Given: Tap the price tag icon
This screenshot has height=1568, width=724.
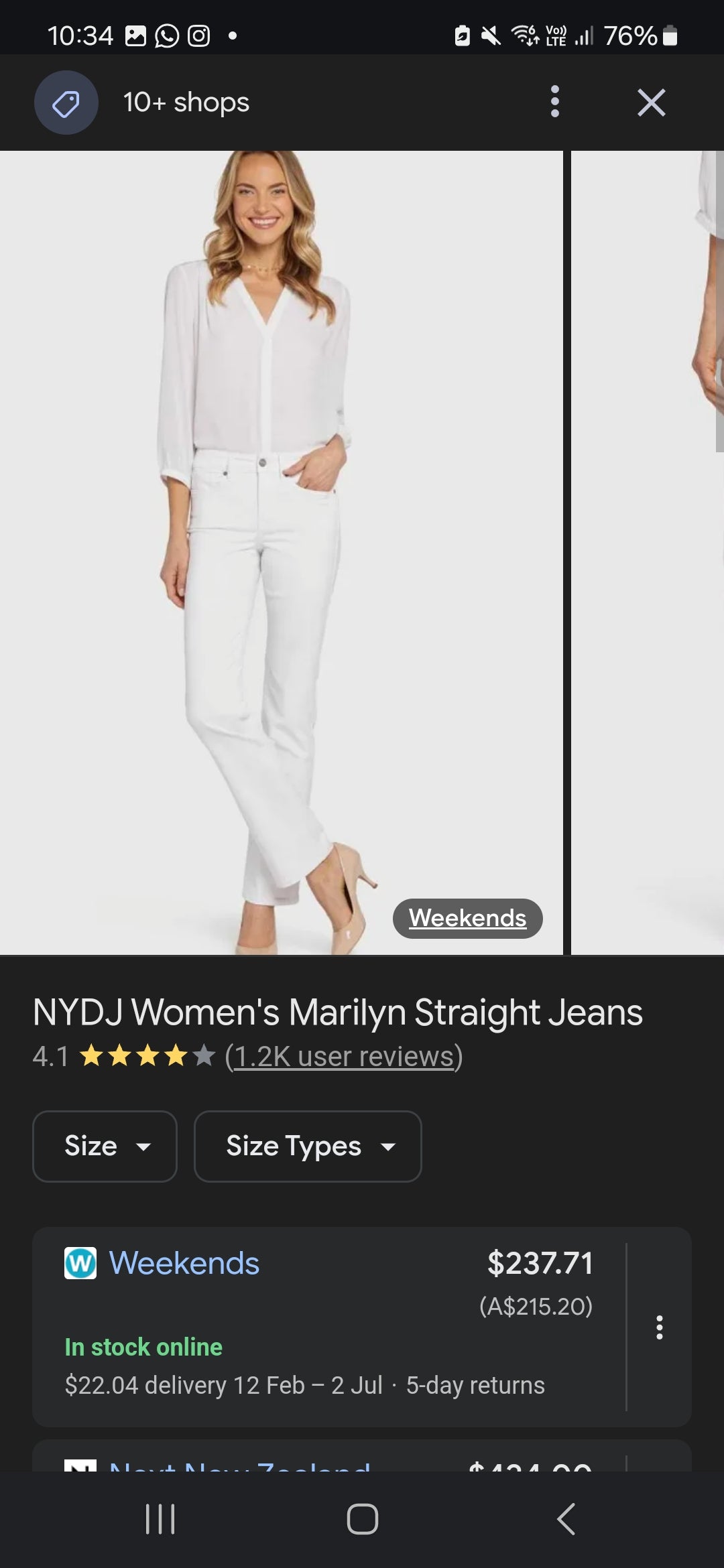Looking at the screenshot, I should (x=66, y=103).
